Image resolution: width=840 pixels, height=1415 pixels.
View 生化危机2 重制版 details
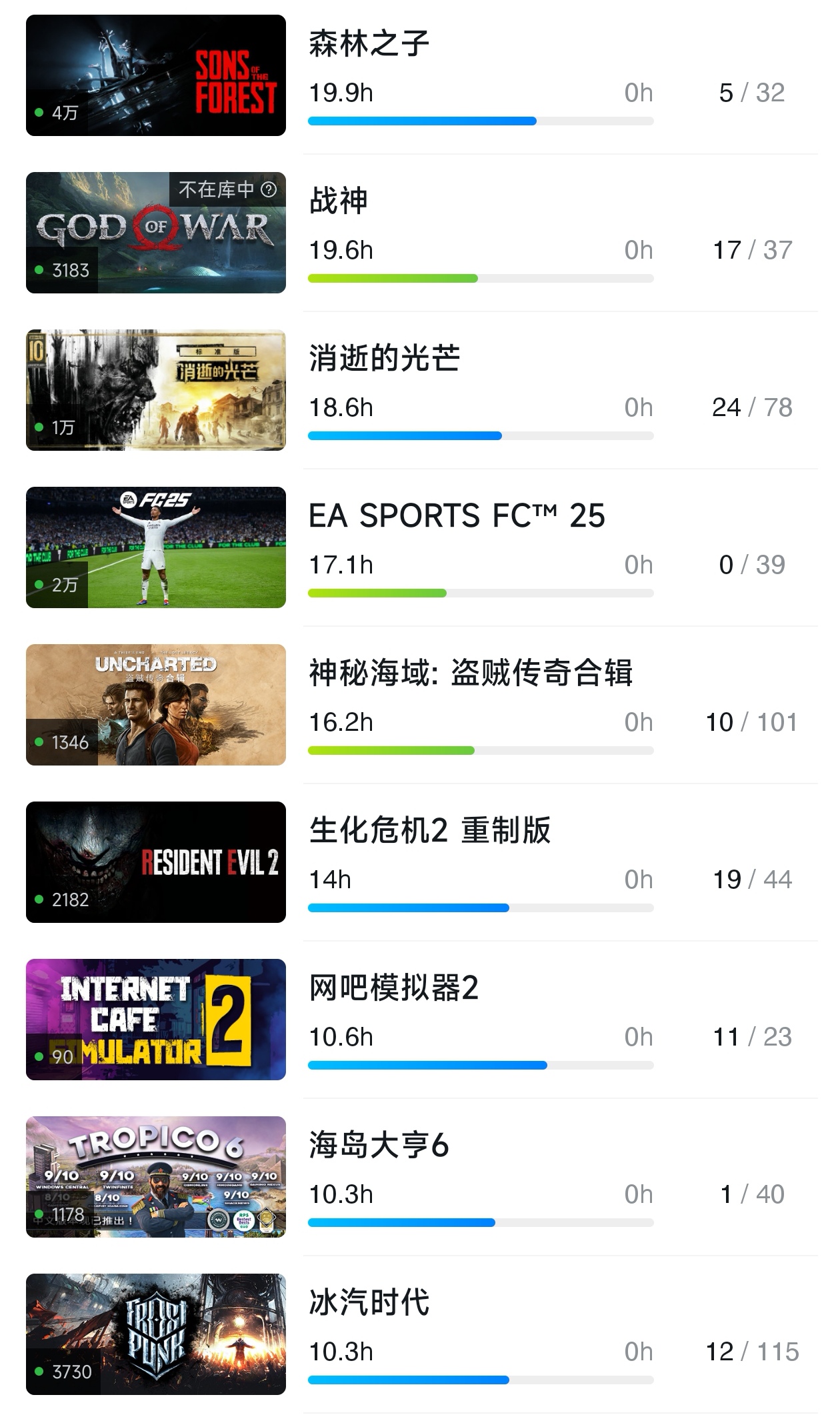[x=429, y=831]
